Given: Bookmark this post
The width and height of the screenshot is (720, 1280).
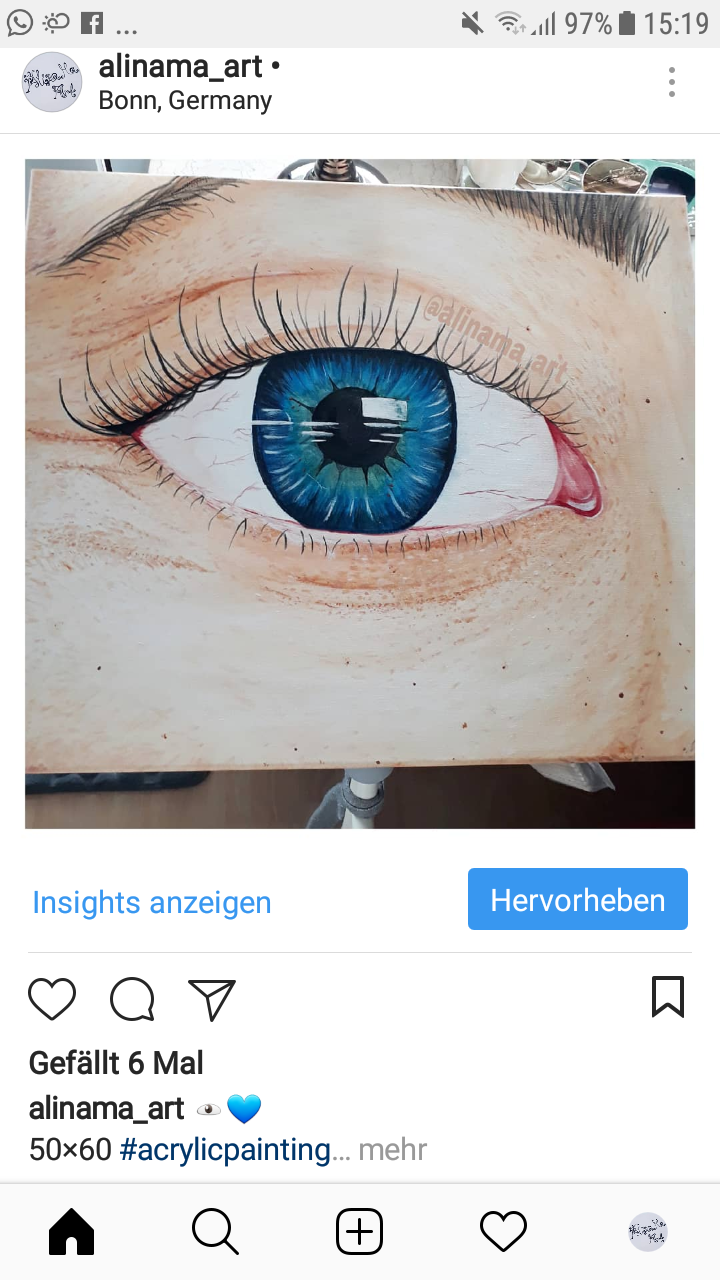Looking at the screenshot, I should [x=668, y=997].
